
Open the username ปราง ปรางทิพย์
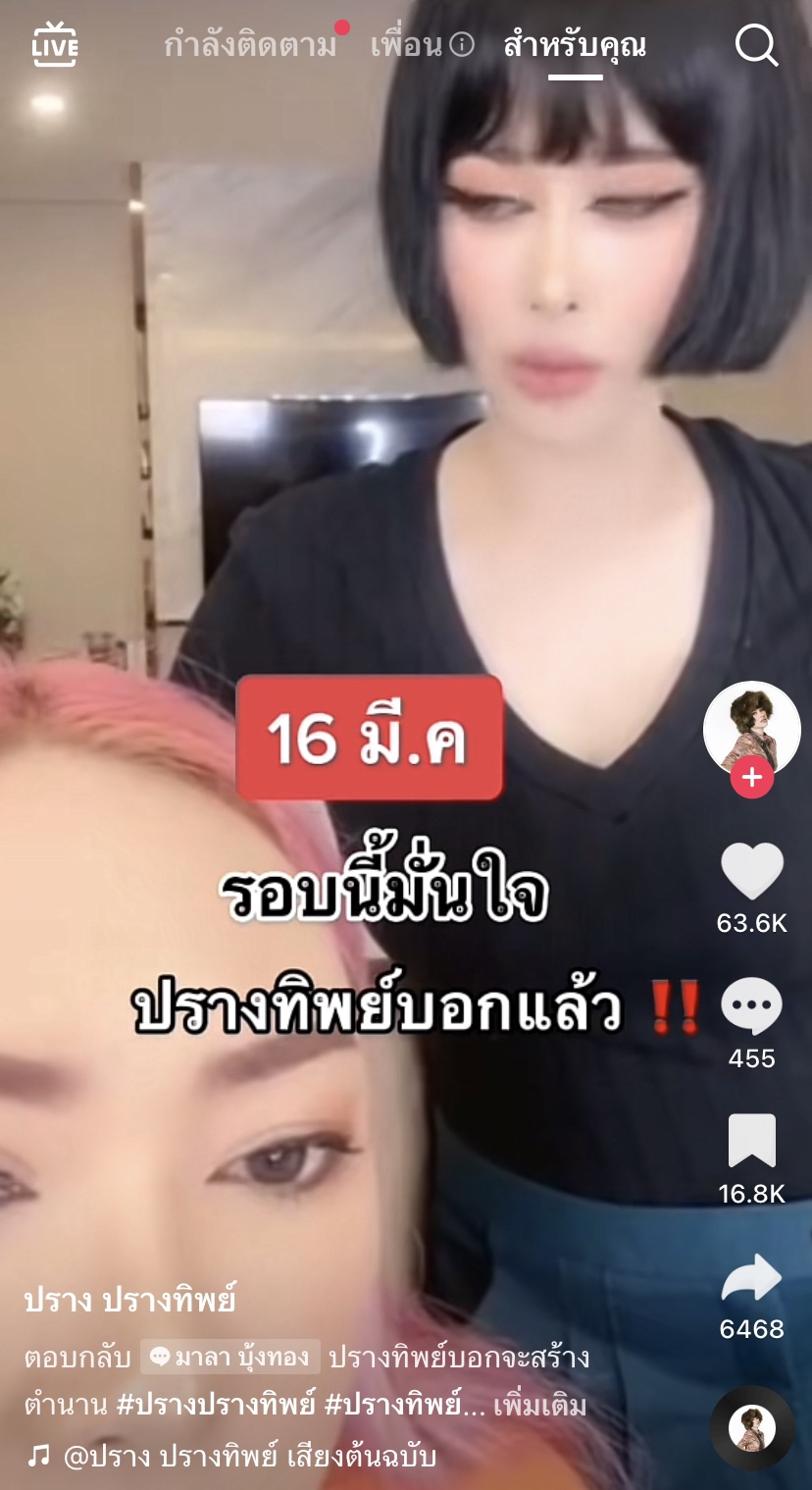tap(130, 1301)
